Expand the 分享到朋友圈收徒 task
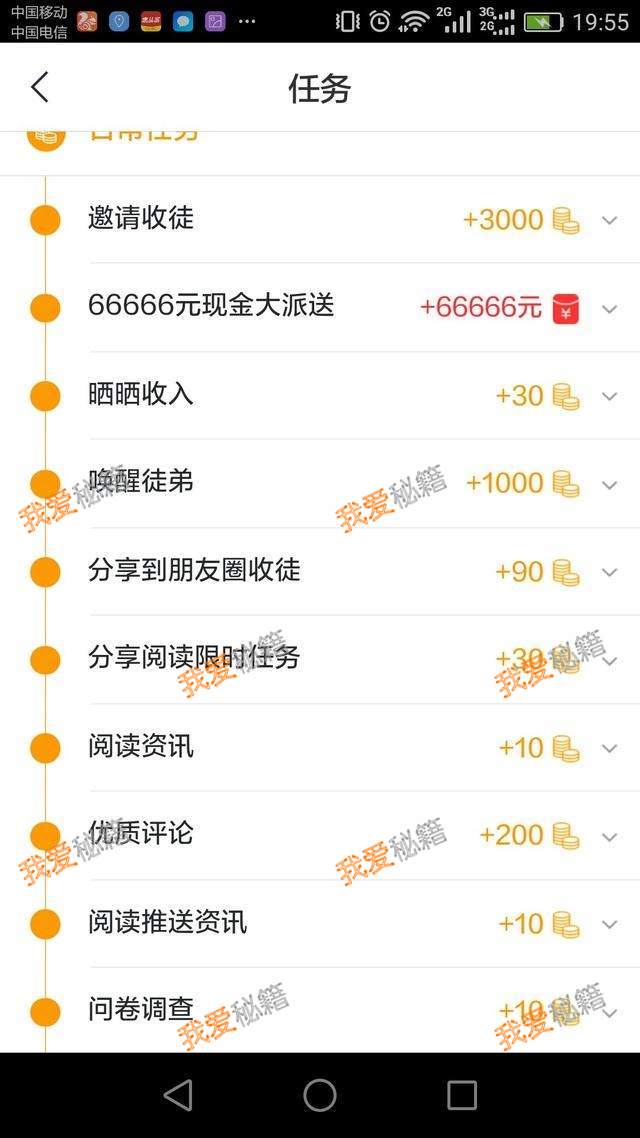640x1138 pixels. 609,572
